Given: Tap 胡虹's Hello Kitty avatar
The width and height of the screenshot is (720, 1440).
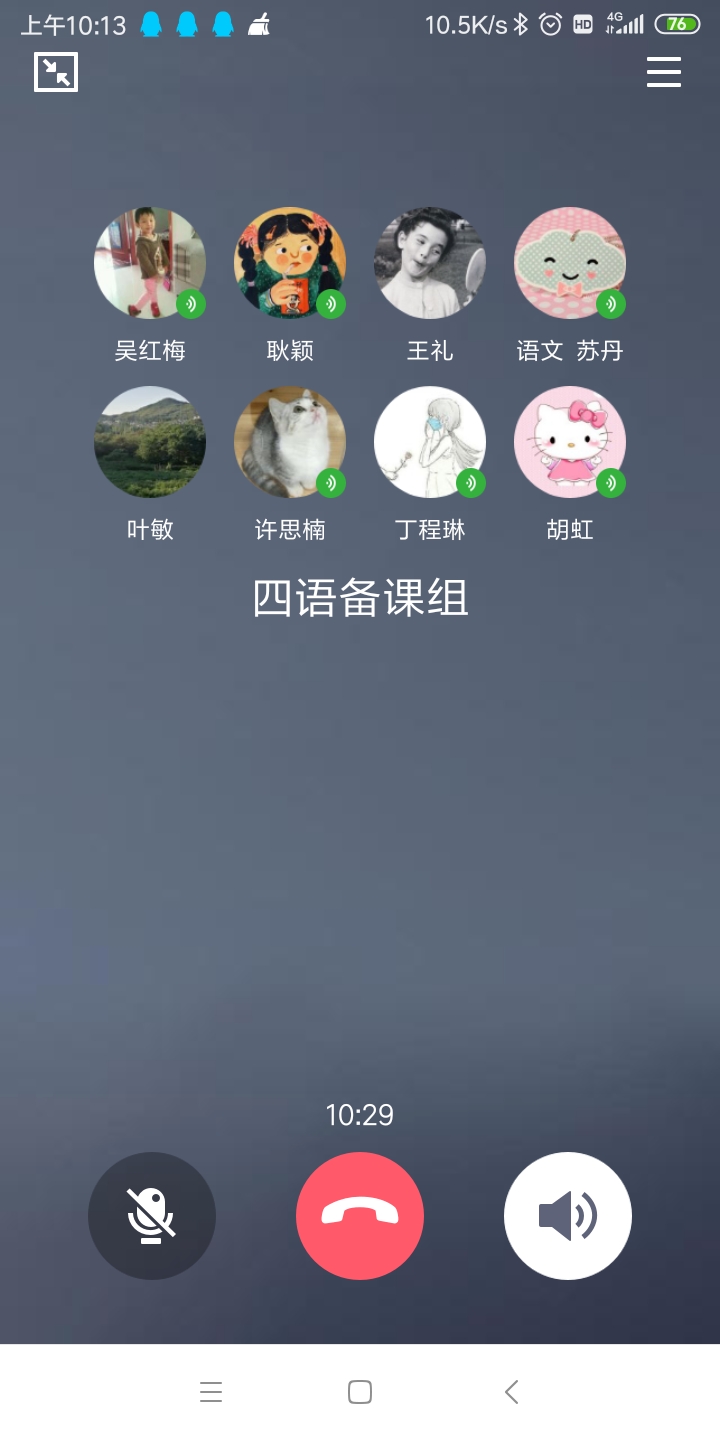Looking at the screenshot, I should (x=570, y=442).
